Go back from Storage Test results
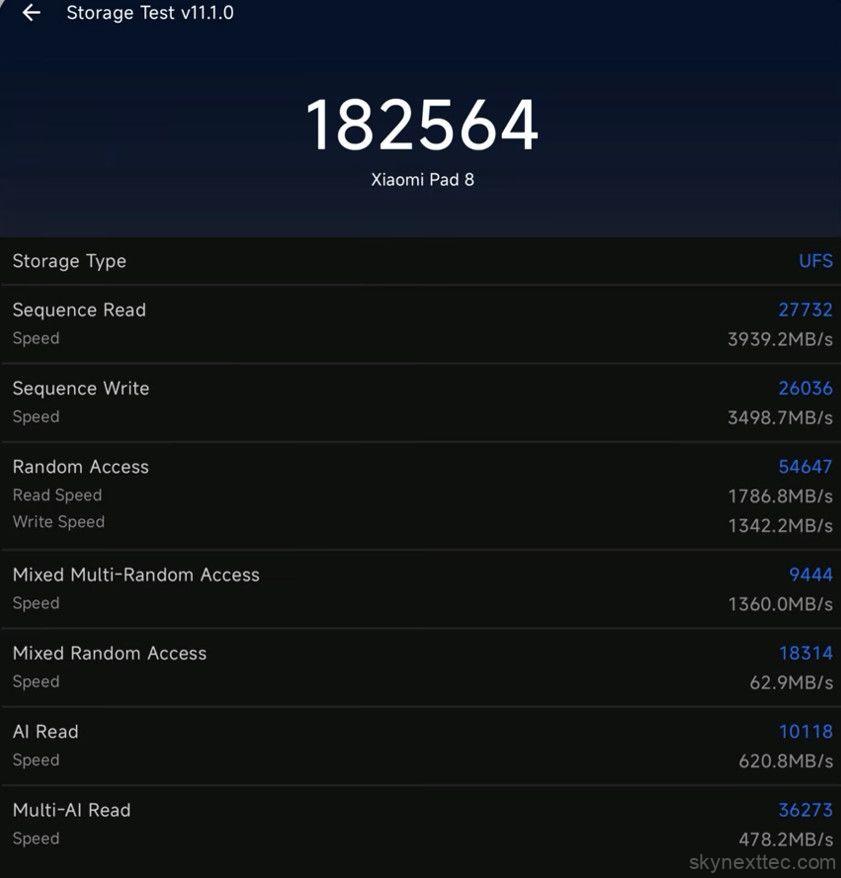This screenshot has width=841, height=878. [32, 13]
